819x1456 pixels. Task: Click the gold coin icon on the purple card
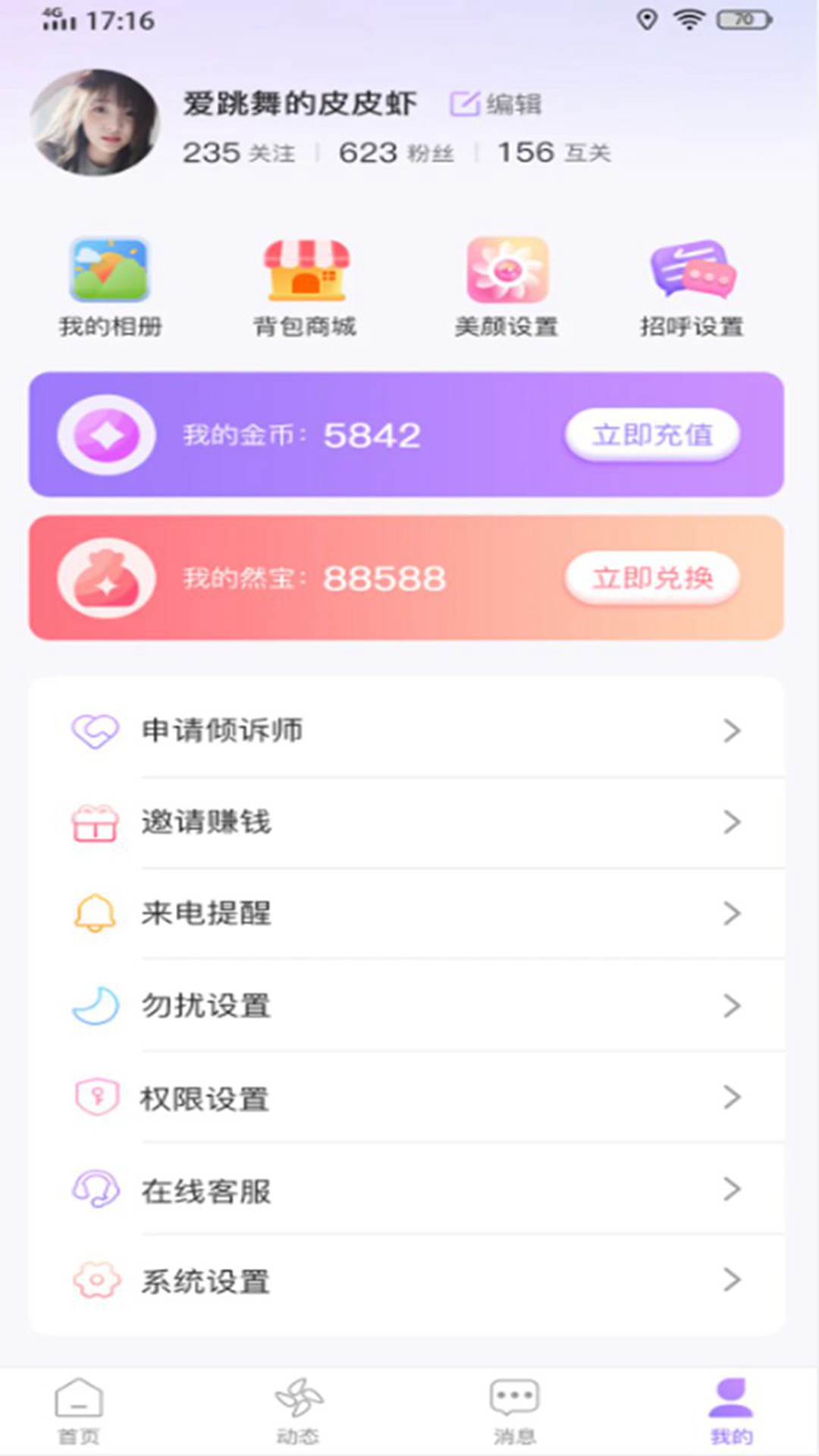point(108,435)
